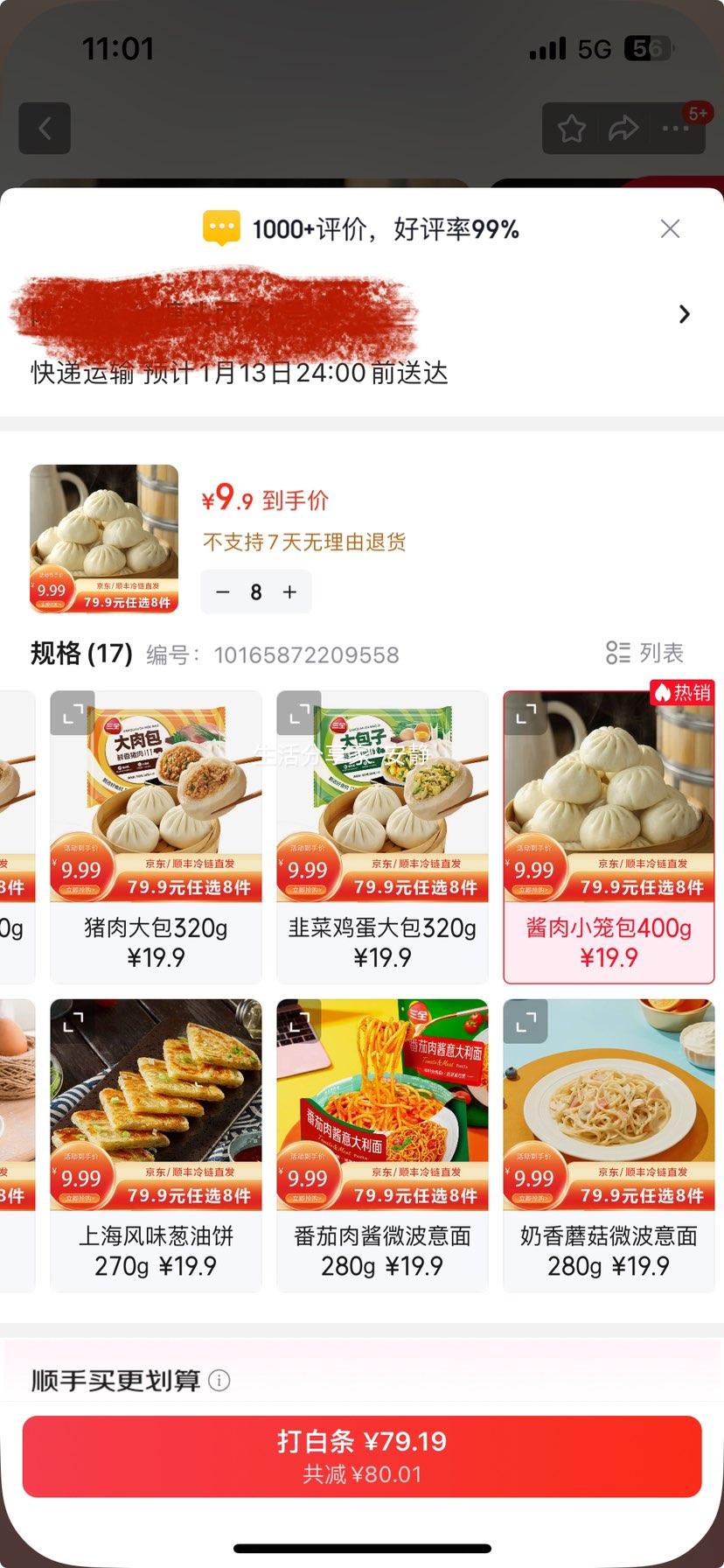The height and width of the screenshot is (1568, 724).
Task: Increase quantity with the plus button
Action: [x=289, y=591]
